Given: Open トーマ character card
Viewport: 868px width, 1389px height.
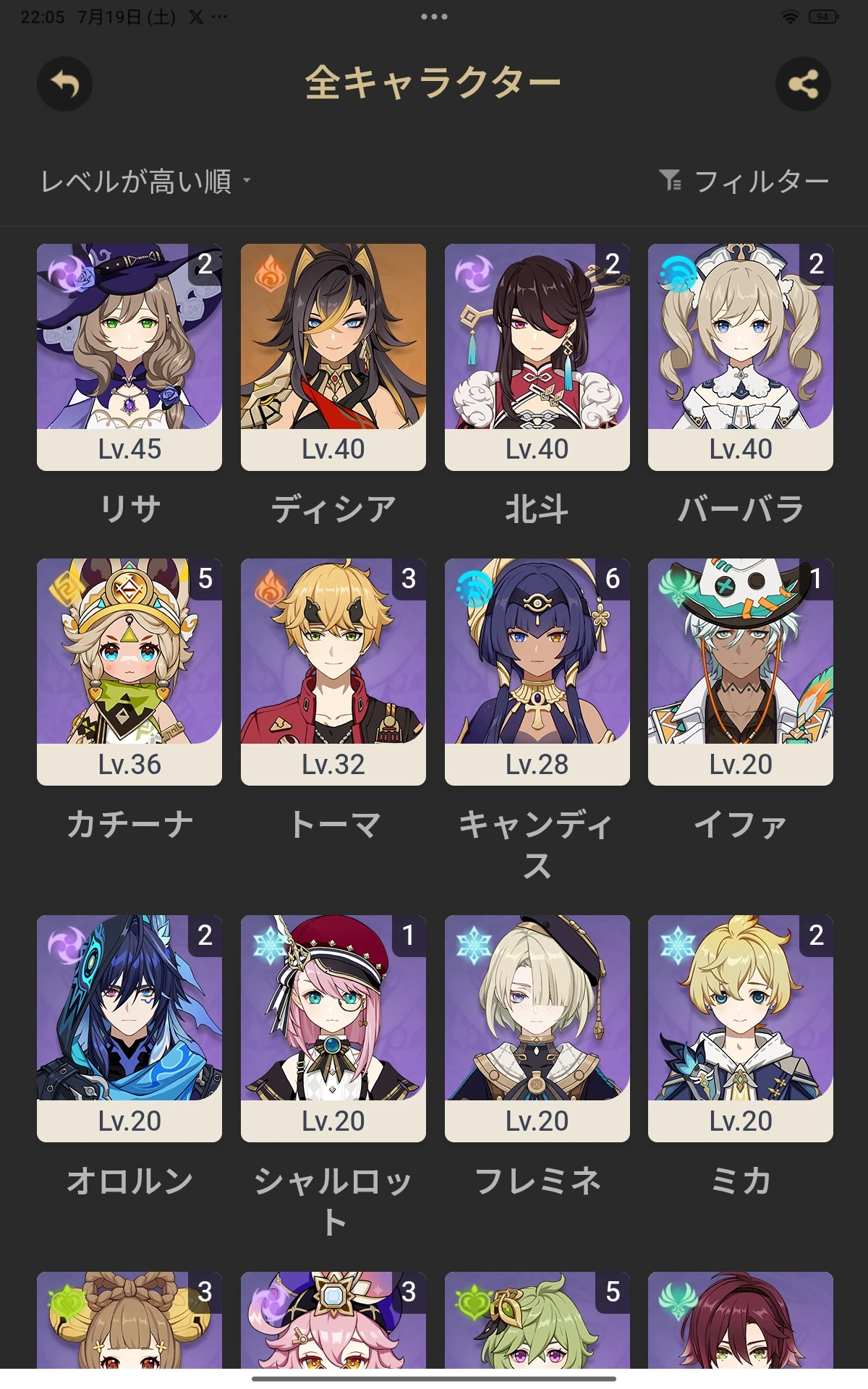Looking at the screenshot, I should [333, 671].
